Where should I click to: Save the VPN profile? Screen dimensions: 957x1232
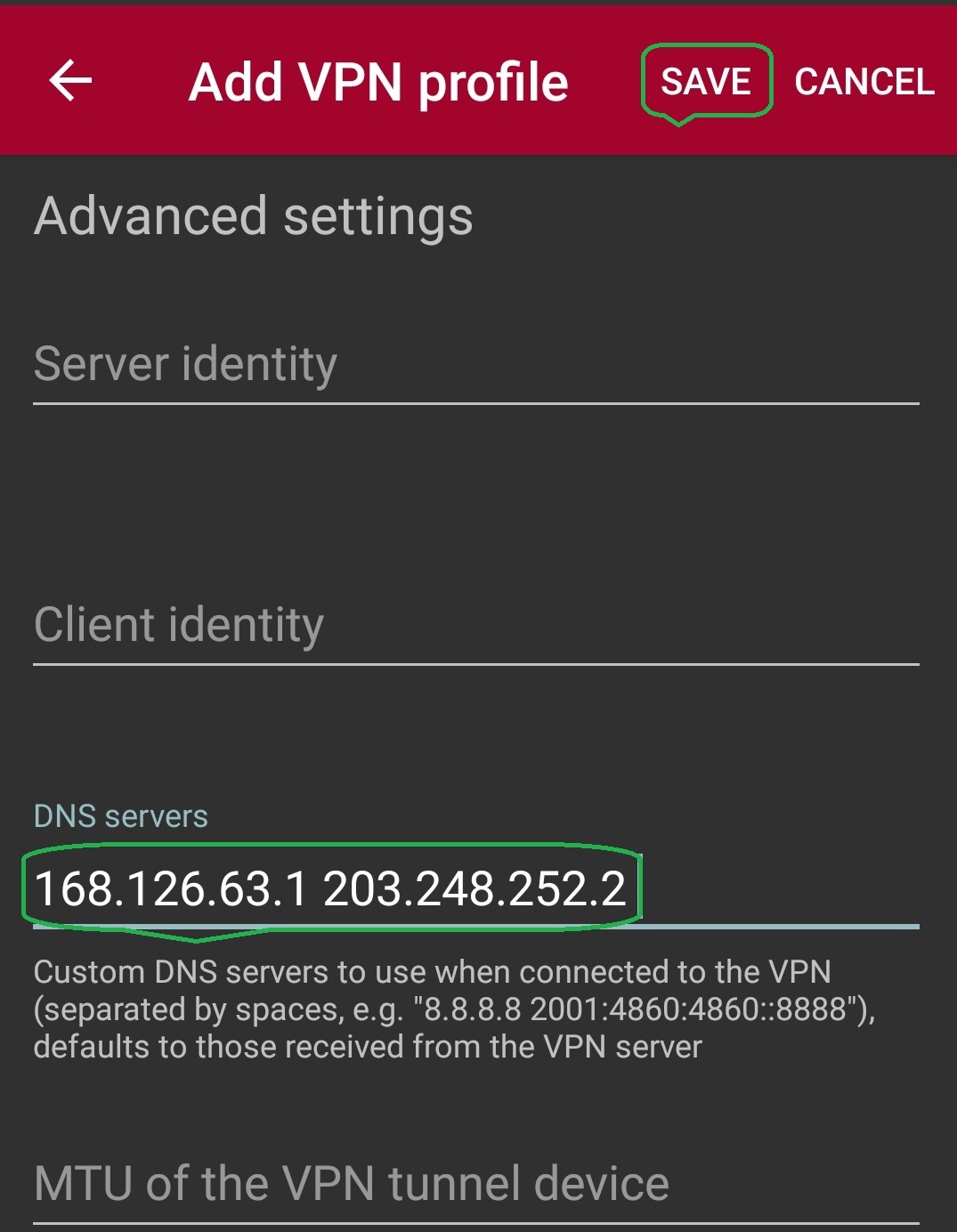tap(706, 82)
